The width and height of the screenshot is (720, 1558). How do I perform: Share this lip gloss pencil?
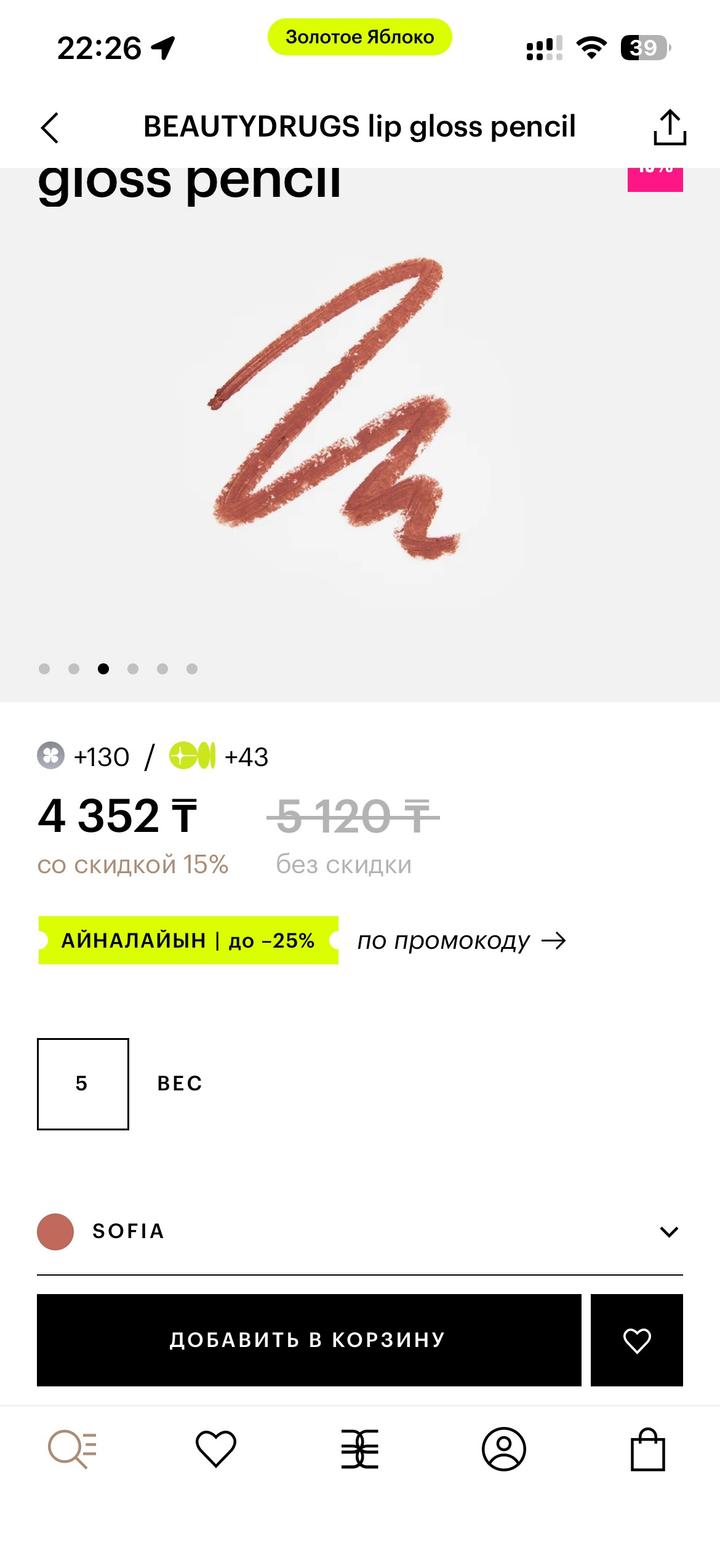(669, 128)
